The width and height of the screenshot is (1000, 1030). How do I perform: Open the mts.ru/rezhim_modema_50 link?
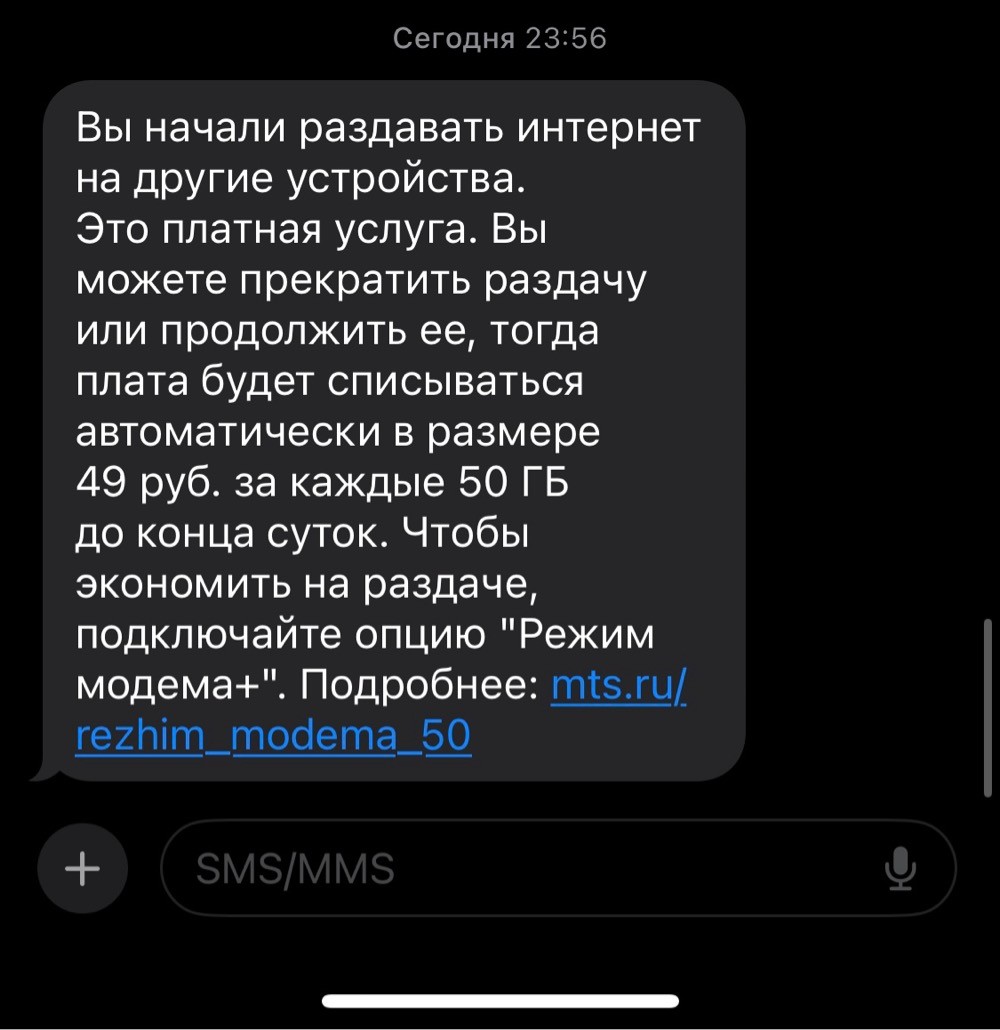click(x=273, y=736)
